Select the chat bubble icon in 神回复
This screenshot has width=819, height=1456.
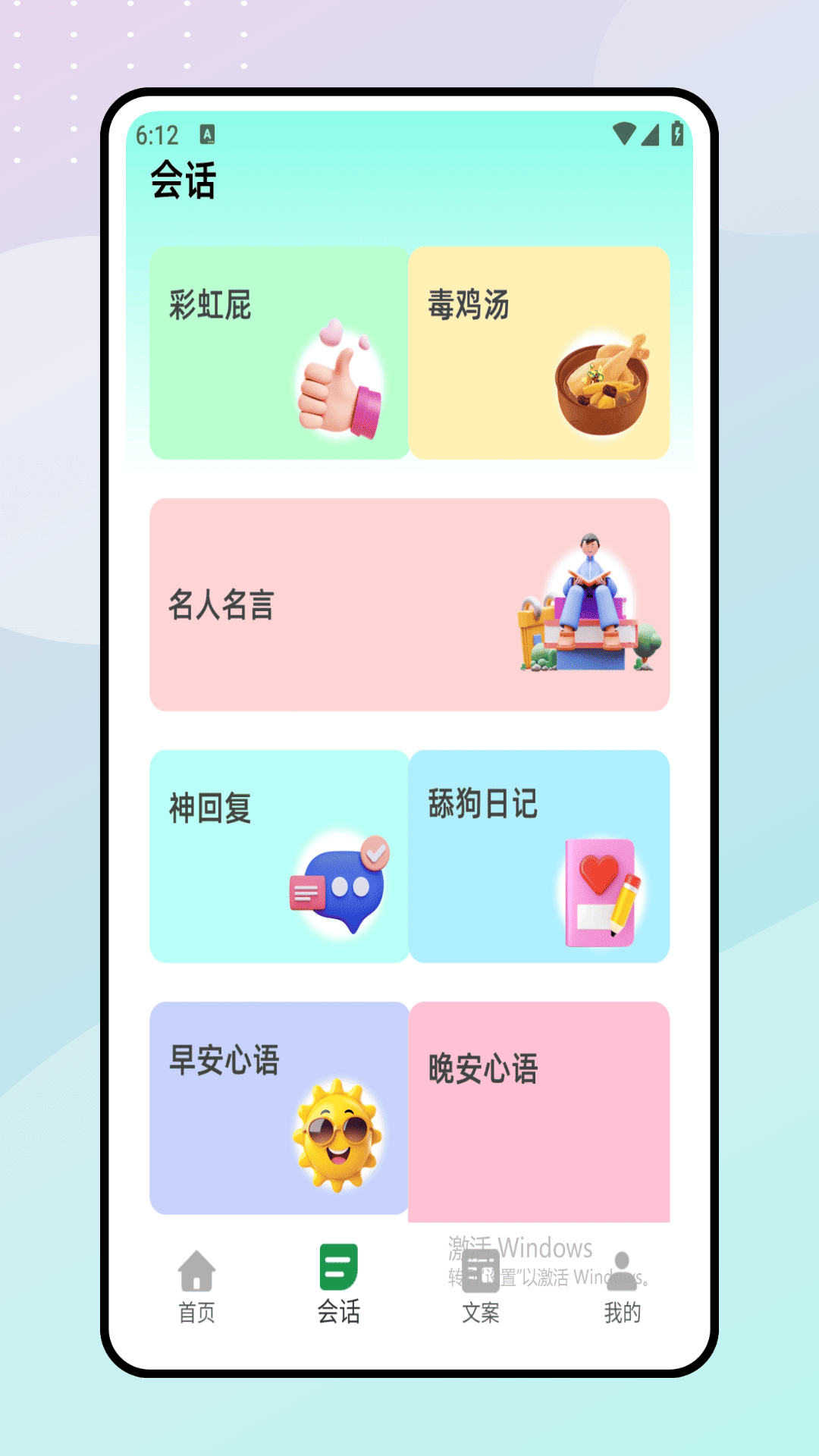pyautogui.click(x=340, y=887)
